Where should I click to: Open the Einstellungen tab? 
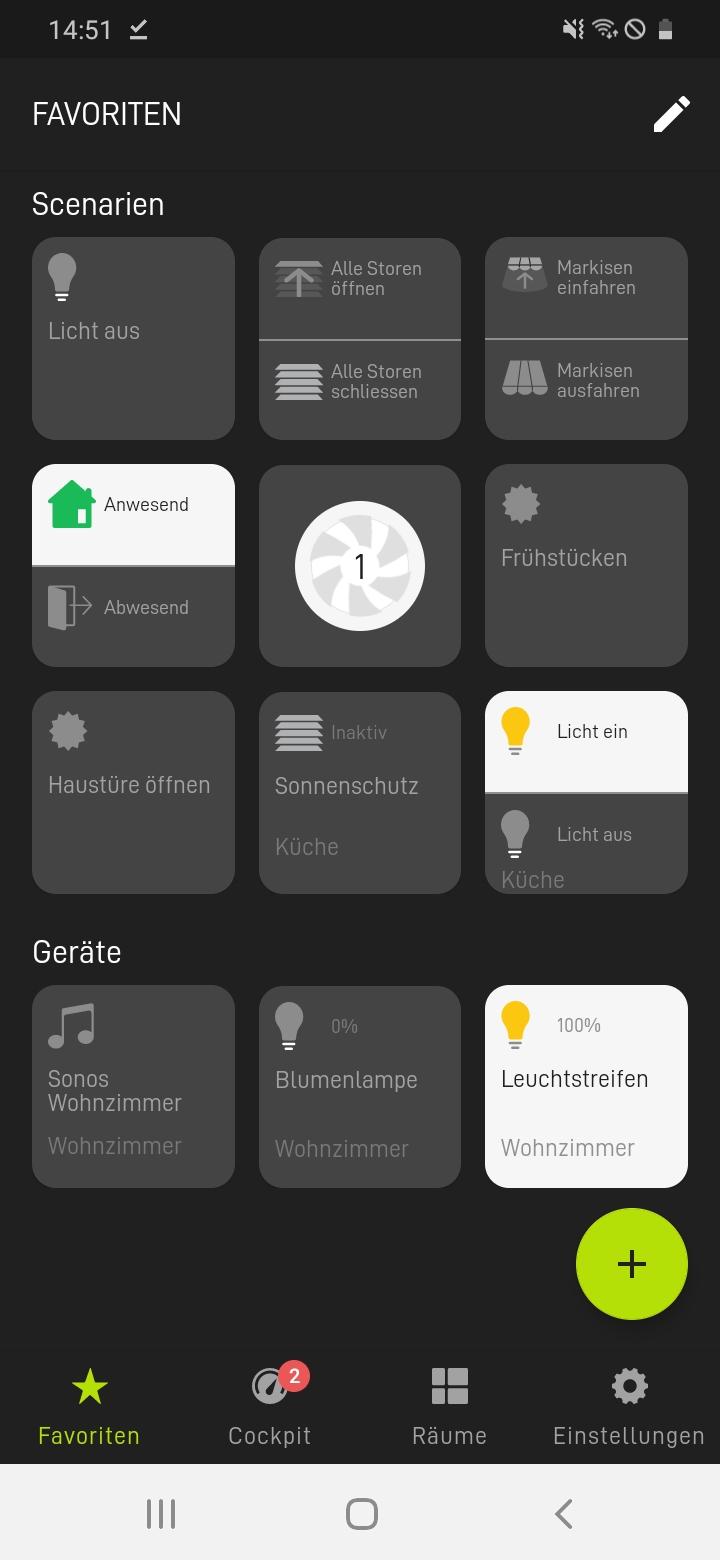629,1406
